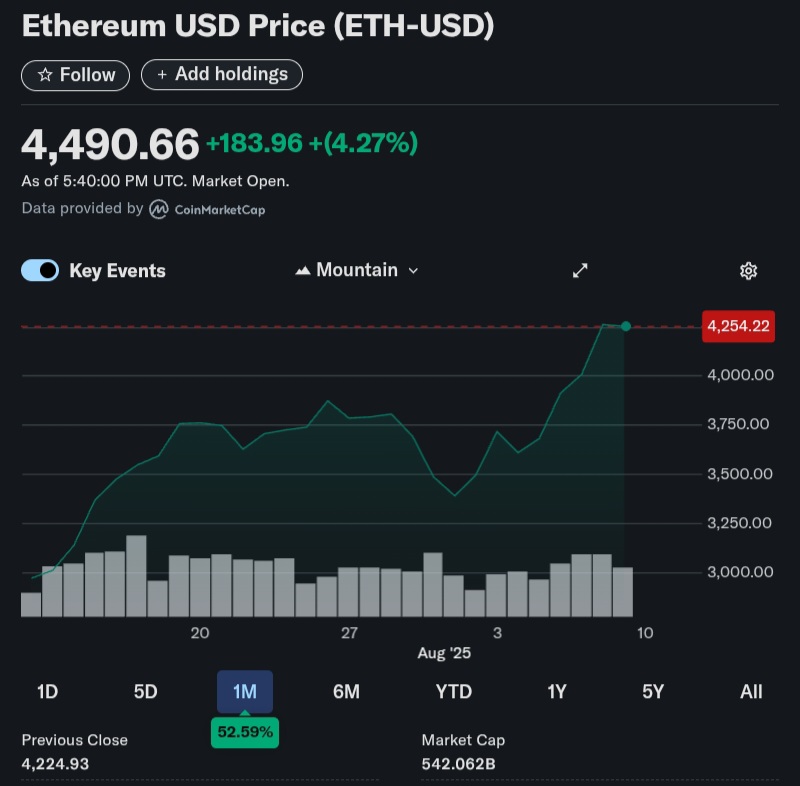Show the All time range

pyautogui.click(x=751, y=692)
